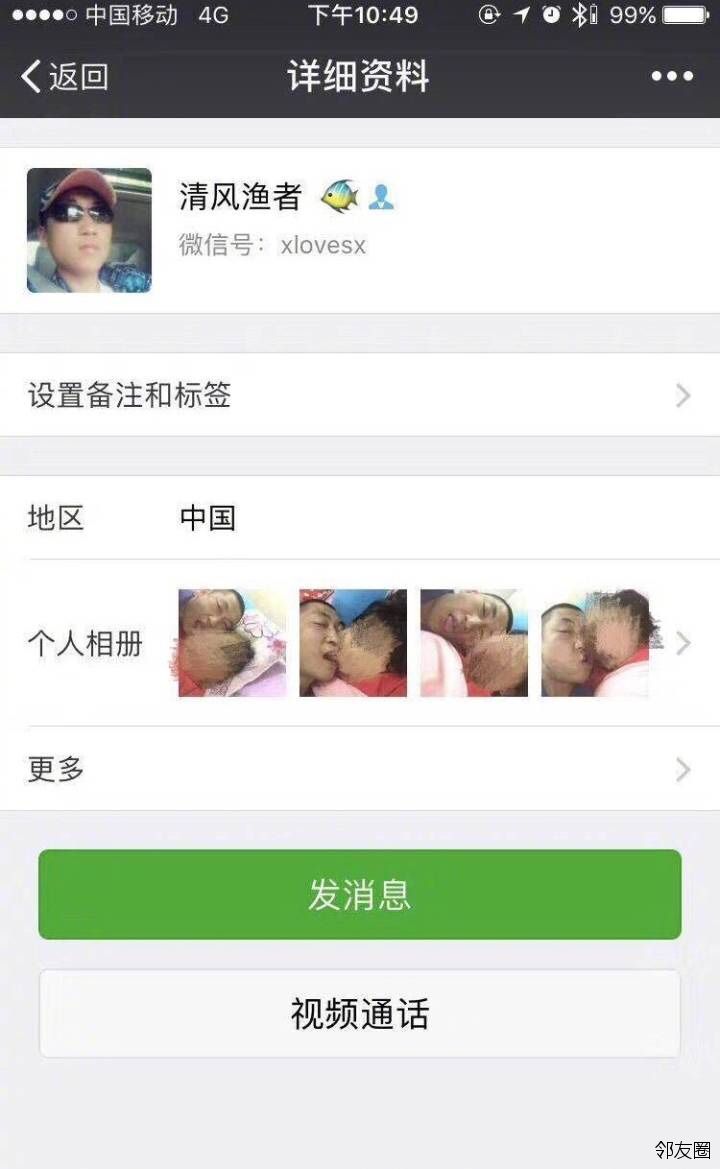Open the three-dot overflow menu
720x1169 pixels.
click(x=672, y=77)
